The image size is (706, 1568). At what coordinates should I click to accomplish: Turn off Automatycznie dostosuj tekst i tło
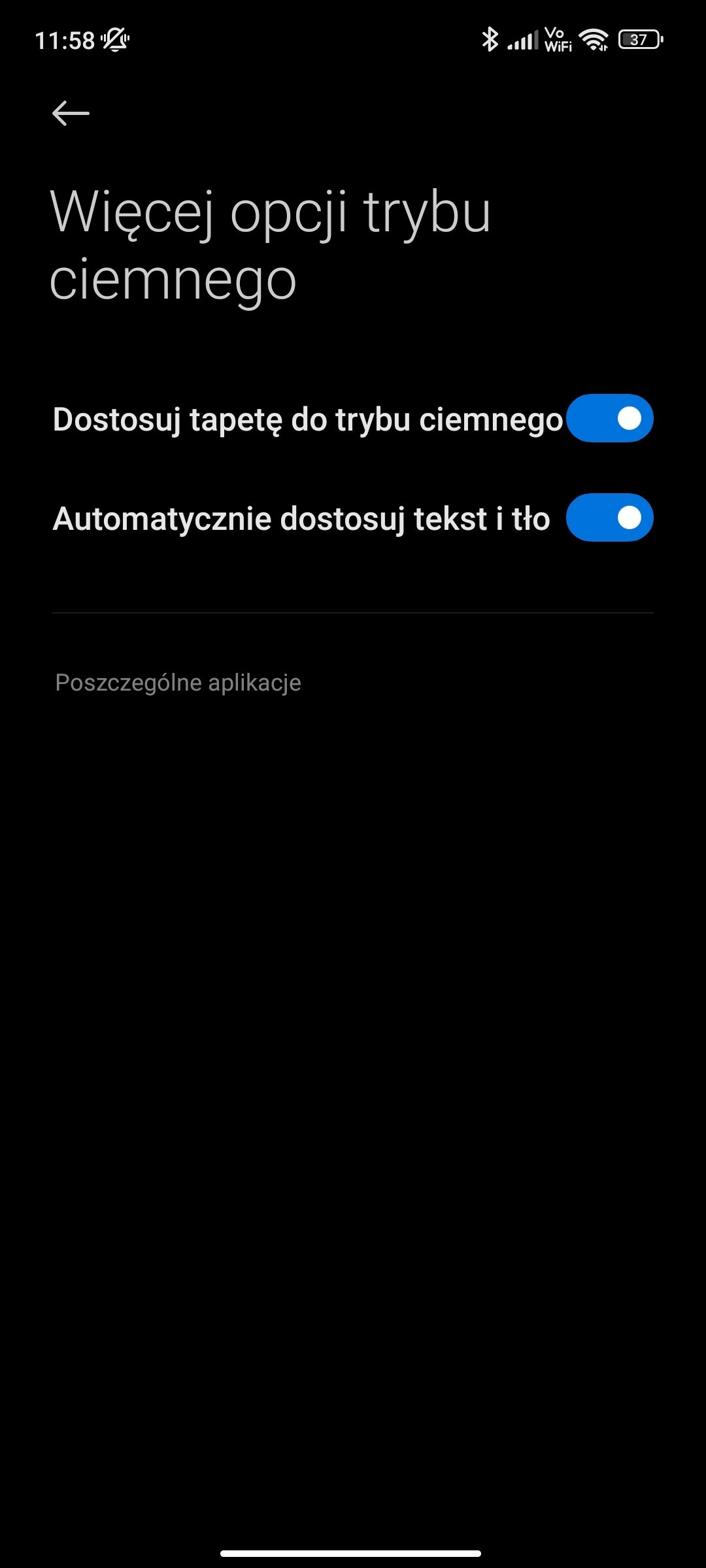tap(609, 517)
